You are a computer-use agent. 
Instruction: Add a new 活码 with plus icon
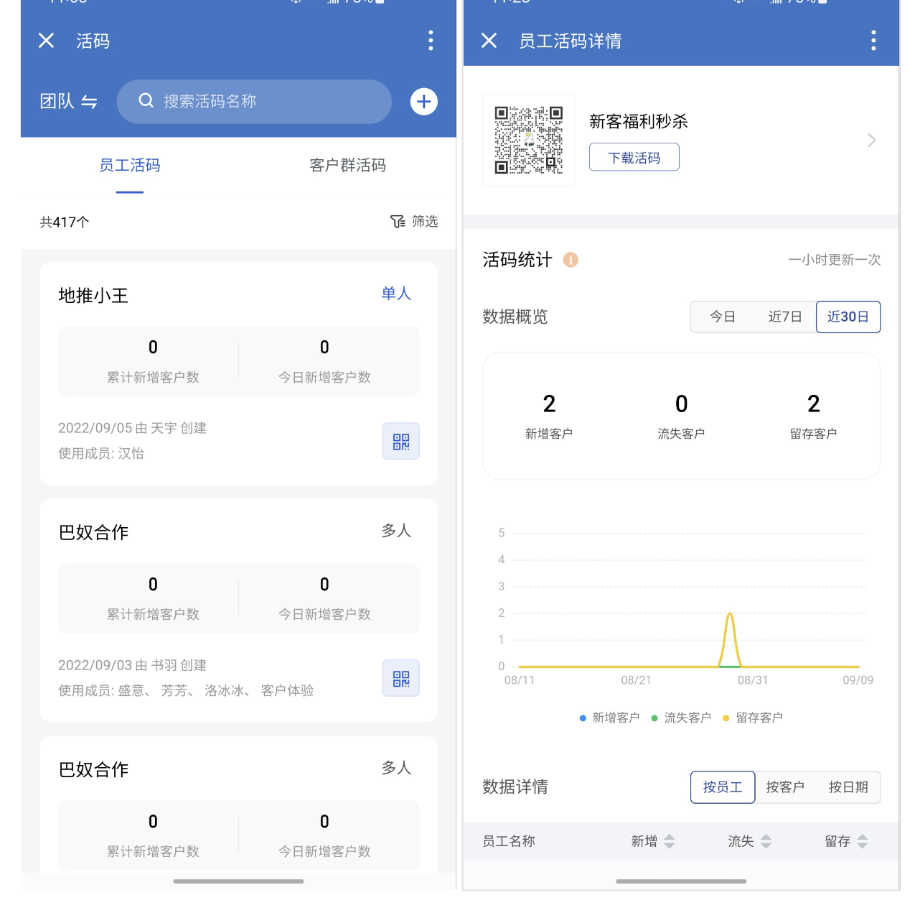(424, 101)
